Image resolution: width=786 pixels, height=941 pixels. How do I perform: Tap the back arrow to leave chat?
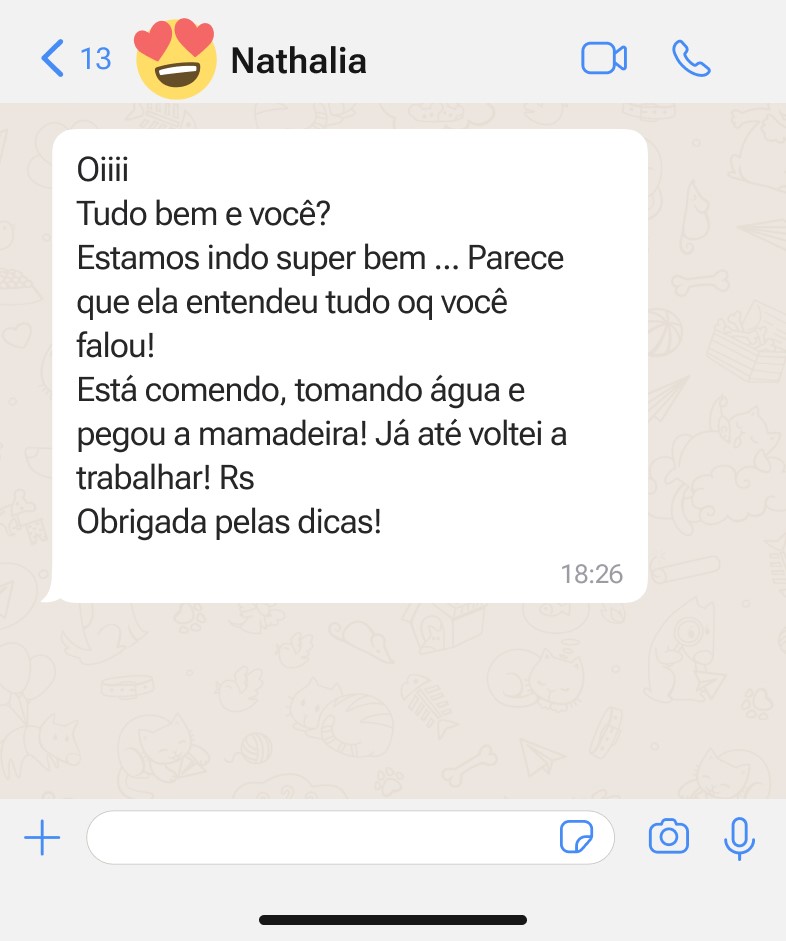click(x=52, y=59)
